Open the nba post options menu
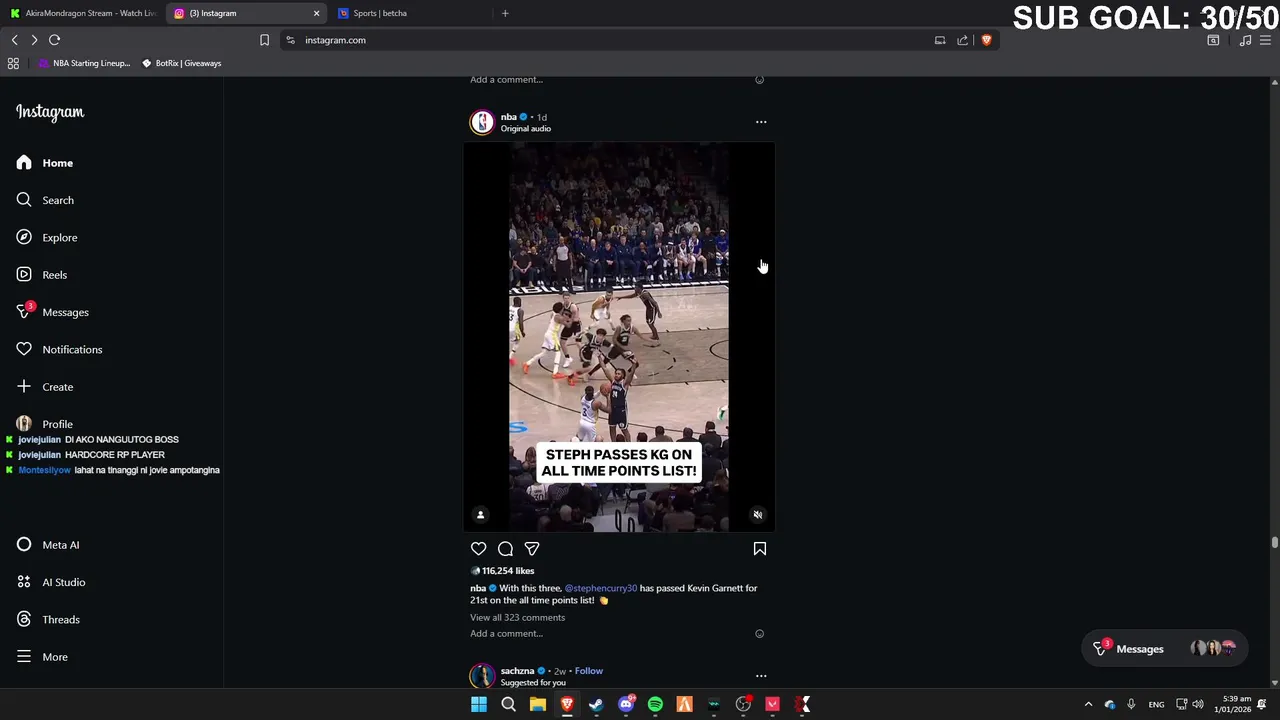1280x720 pixels. point(761,122)
